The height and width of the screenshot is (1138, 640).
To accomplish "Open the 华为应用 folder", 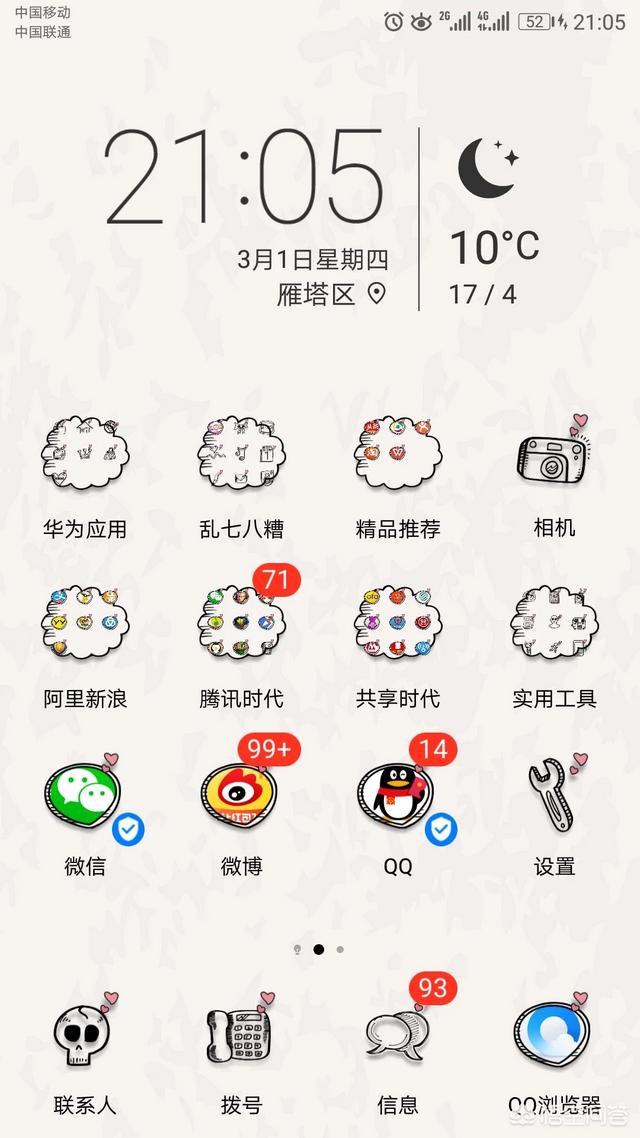I will coord(85,456).
